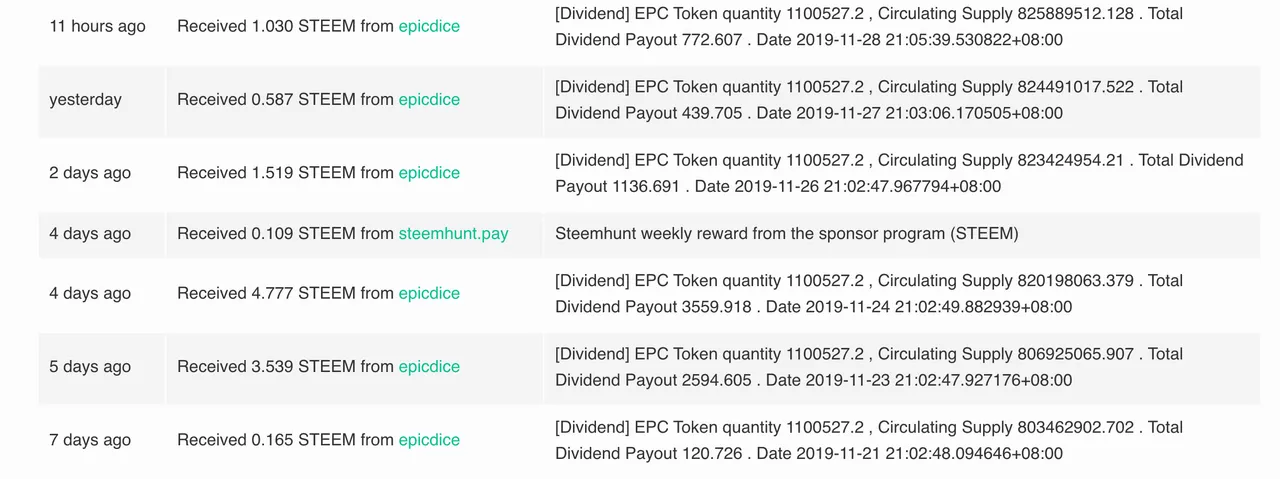Tap epicdice in the 0.587 STEEM transfer

pos(429,100)
